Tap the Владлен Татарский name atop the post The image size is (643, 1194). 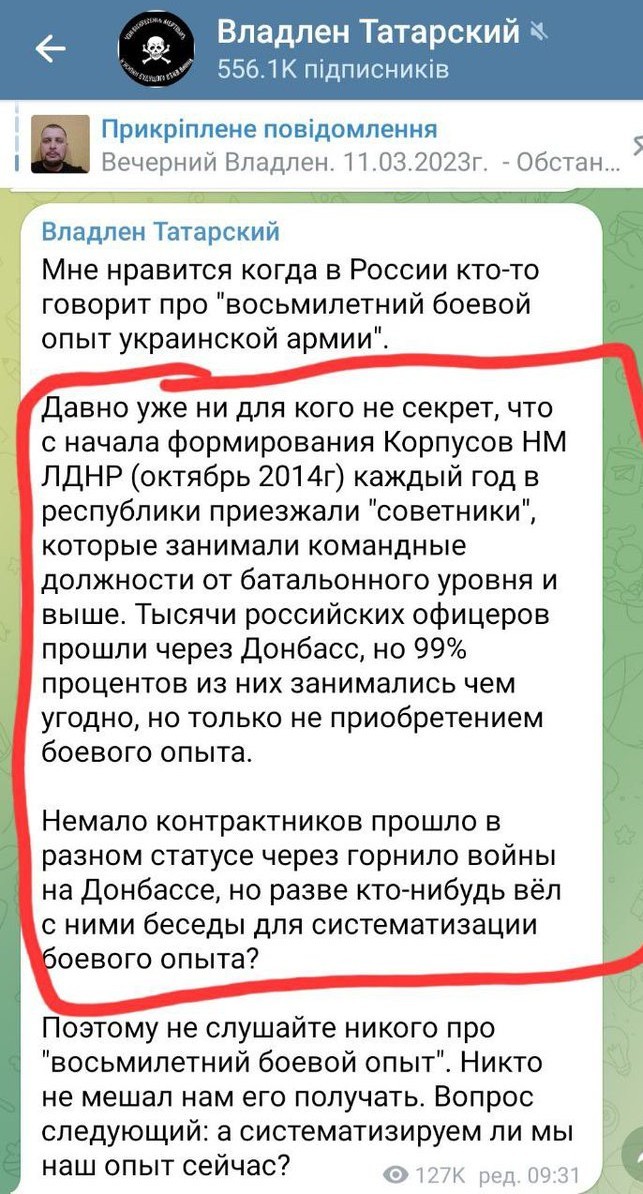[161, 231]
